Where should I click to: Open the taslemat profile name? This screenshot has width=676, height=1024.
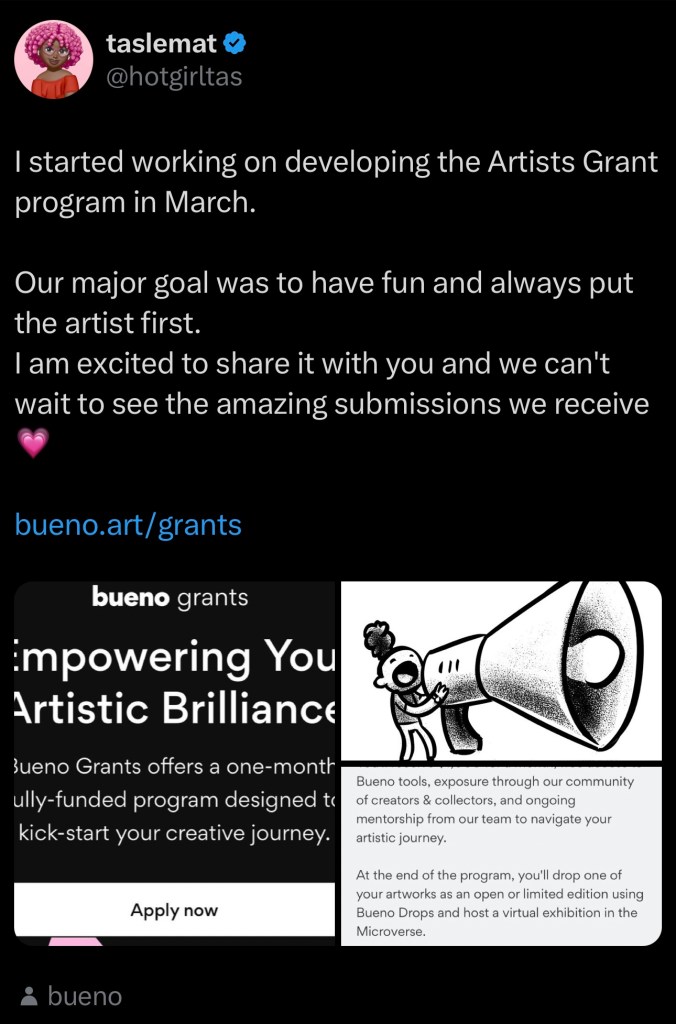[x=161, y=43]
